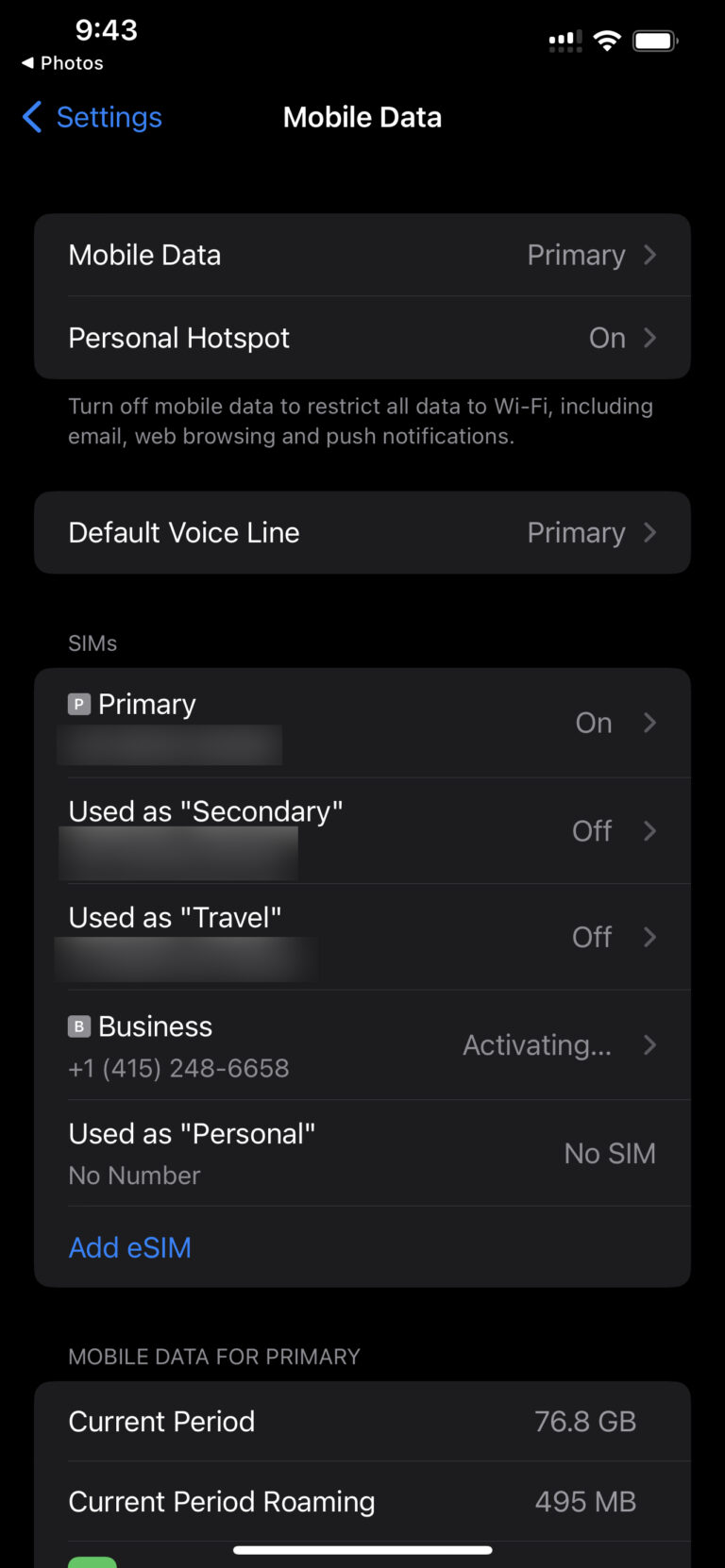This screenshot has width=725, height=1568.
Task: Open Default Voice Line settings
Action: pos(362,532)
